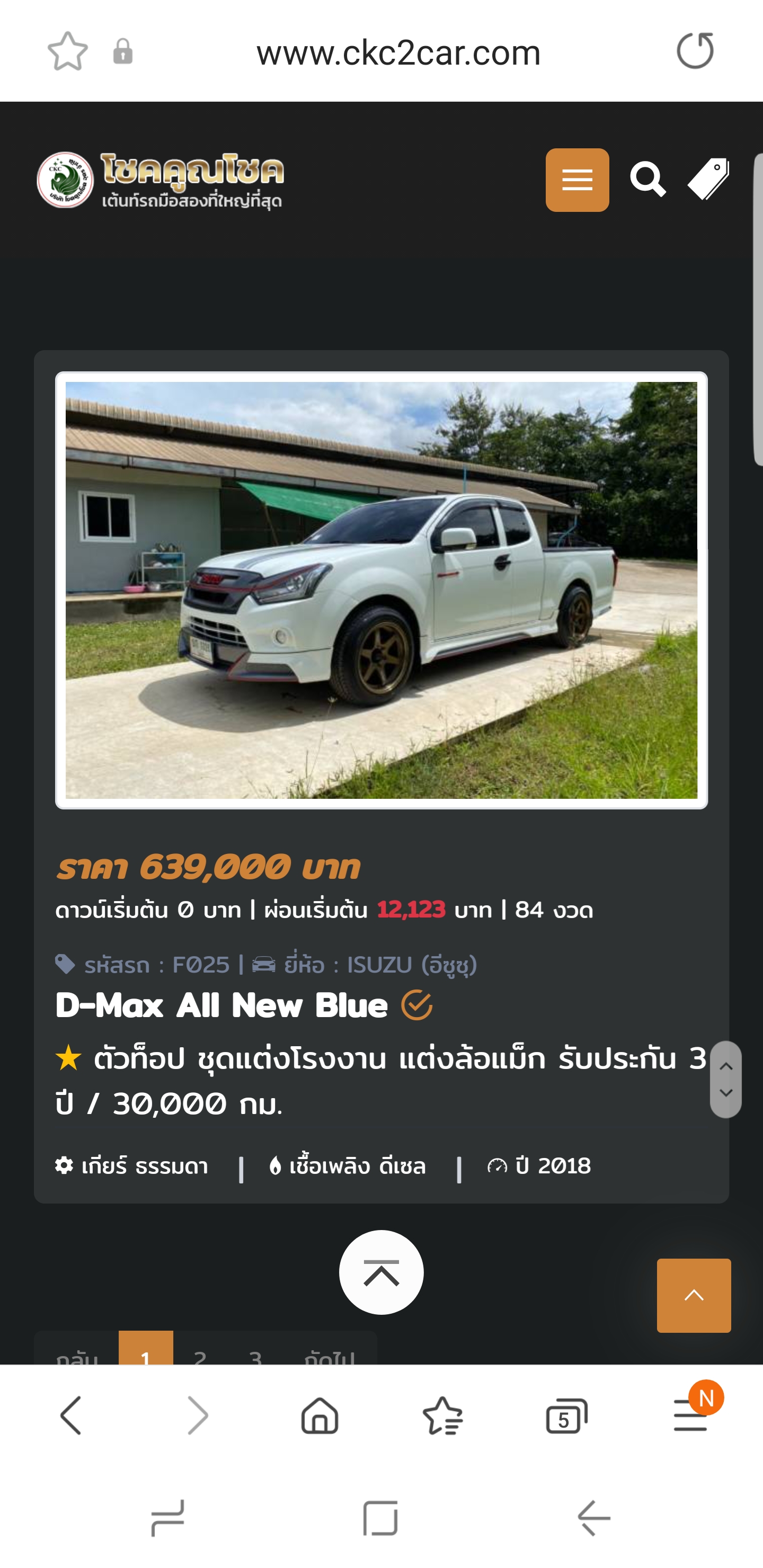Viewport: 763px width, 1568px height.
Task: View the 5 open tabs
Action: tap(566, 1415)
